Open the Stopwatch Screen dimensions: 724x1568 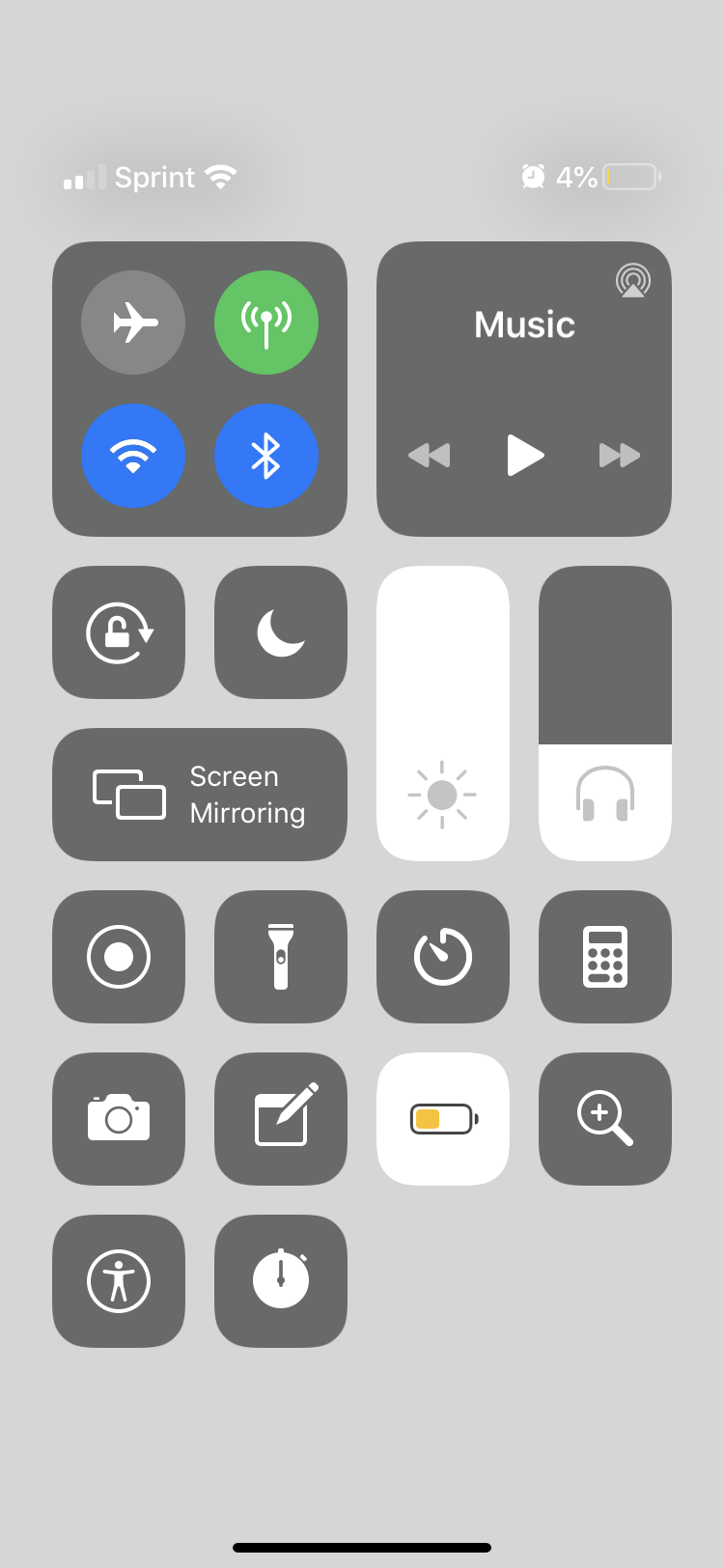click(x=281, y=1281)
